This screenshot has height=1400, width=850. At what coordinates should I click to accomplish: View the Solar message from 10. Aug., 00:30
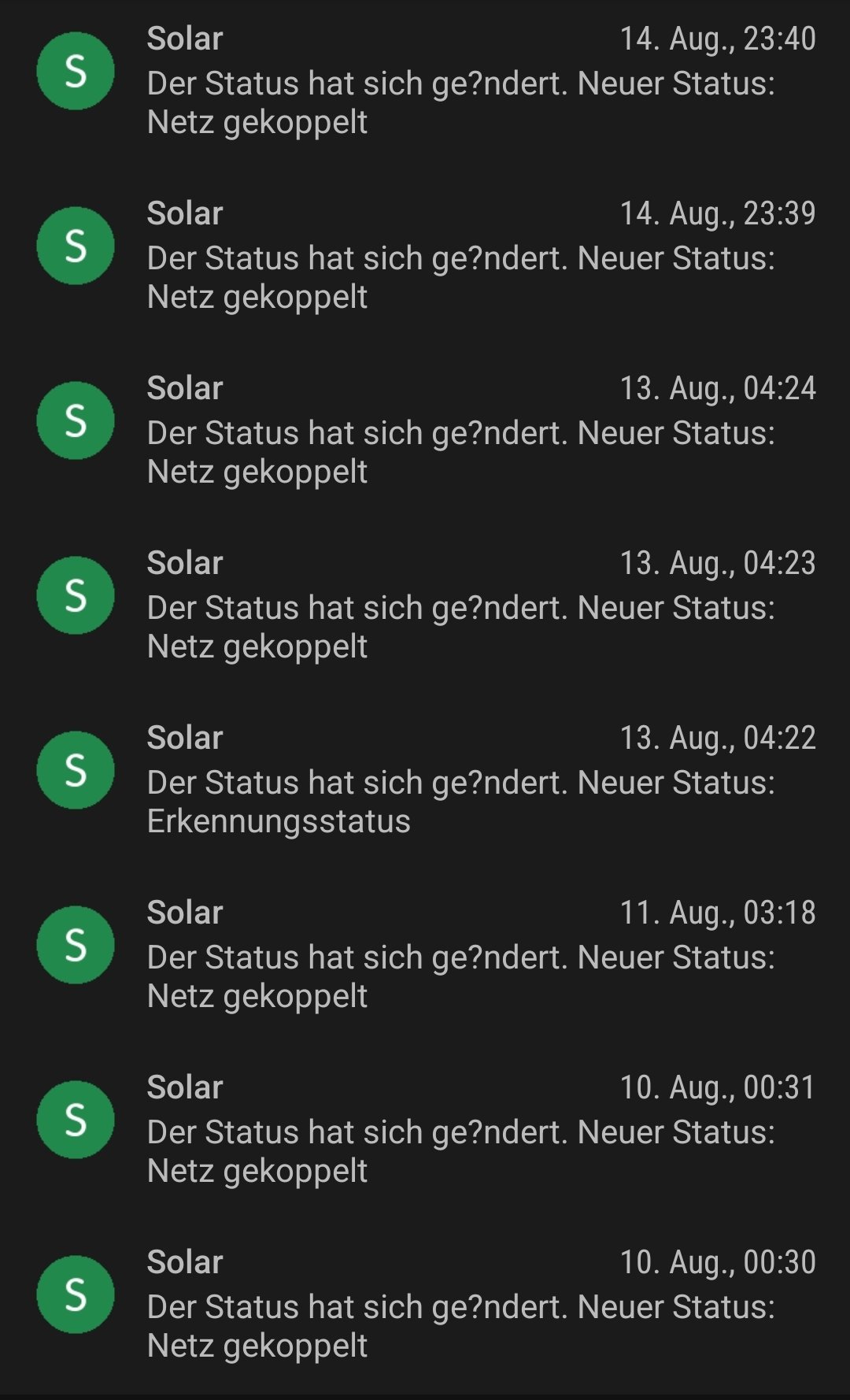pos(460,1306)
